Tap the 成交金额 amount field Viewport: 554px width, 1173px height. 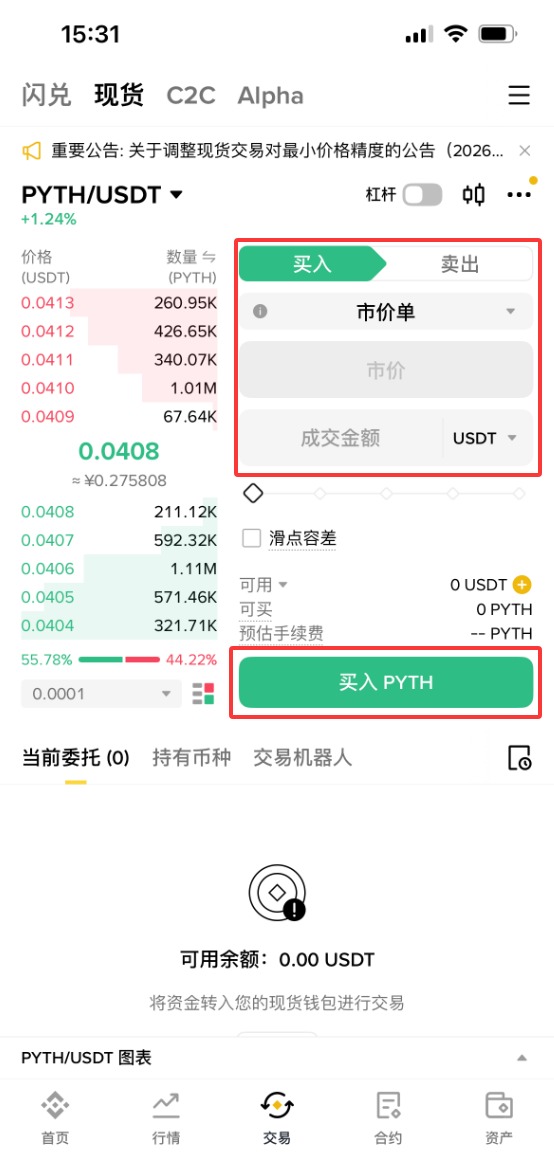[x=341, y=438]
